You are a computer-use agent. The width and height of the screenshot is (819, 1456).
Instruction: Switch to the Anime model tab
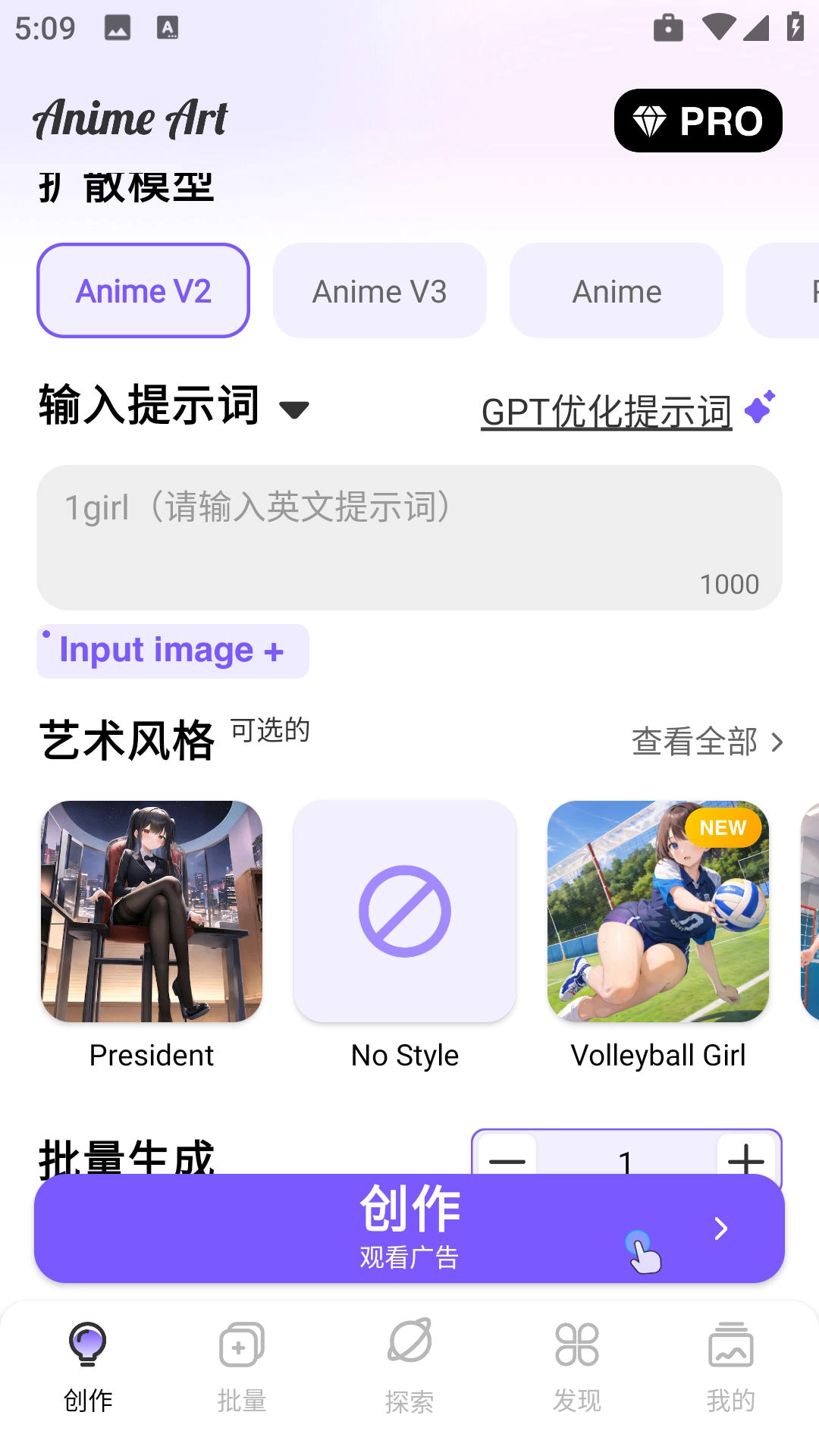point(616,290)
